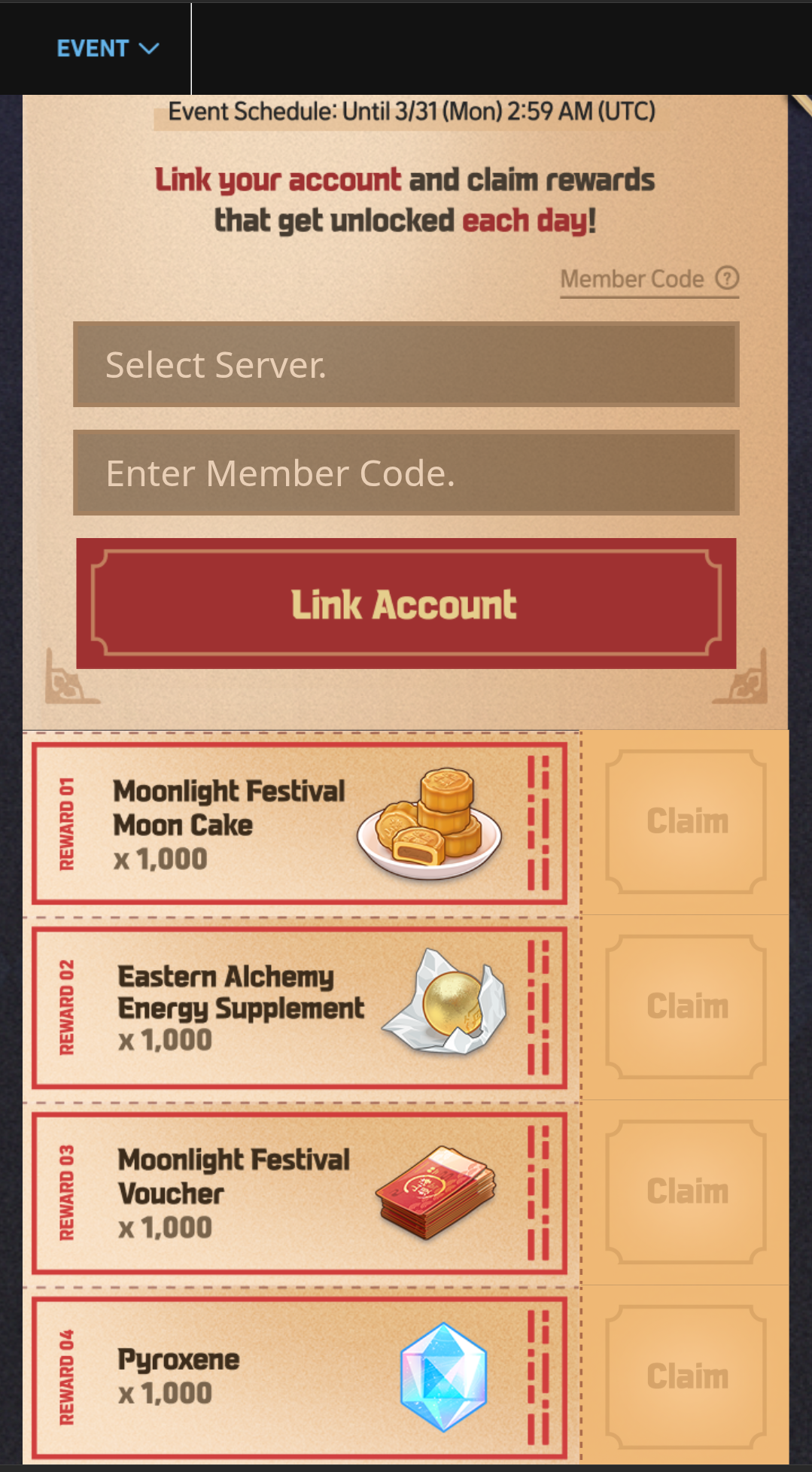This screenshot has height=1472, width=812.
Task: Focus the Enter Member Code field
Action: click(406, 473)
